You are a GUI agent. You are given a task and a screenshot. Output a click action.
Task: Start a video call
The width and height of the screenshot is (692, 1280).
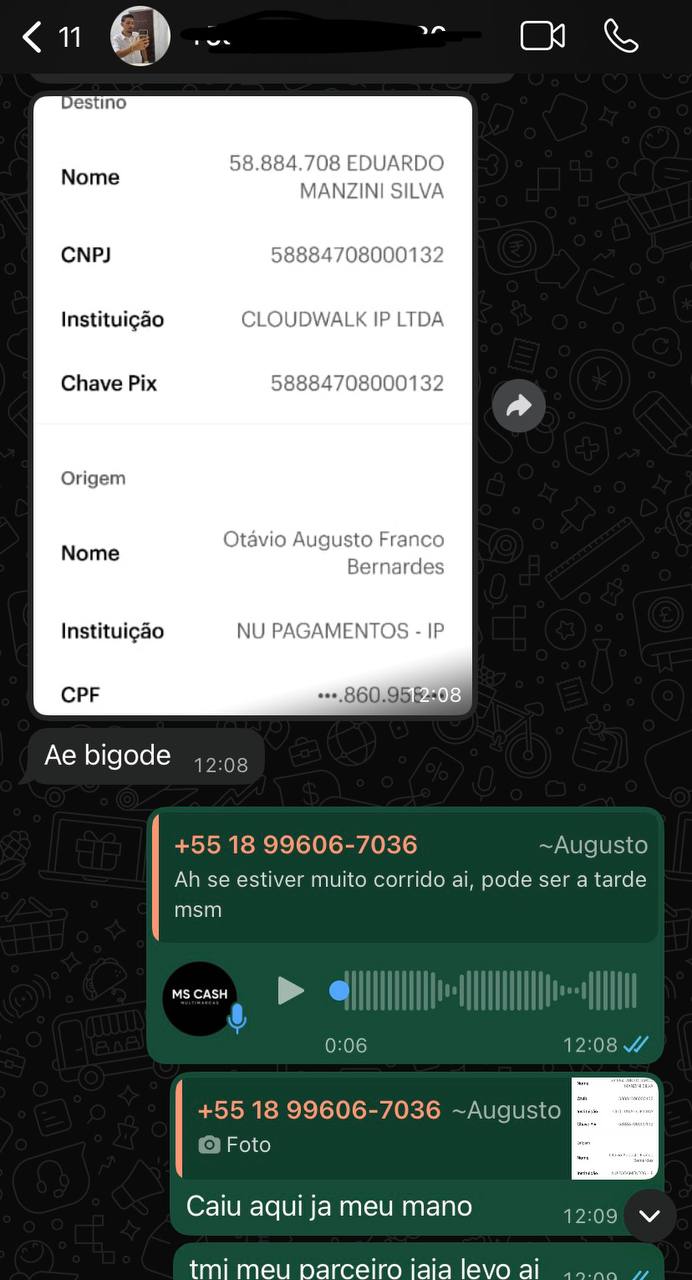[x=543, y=36]
